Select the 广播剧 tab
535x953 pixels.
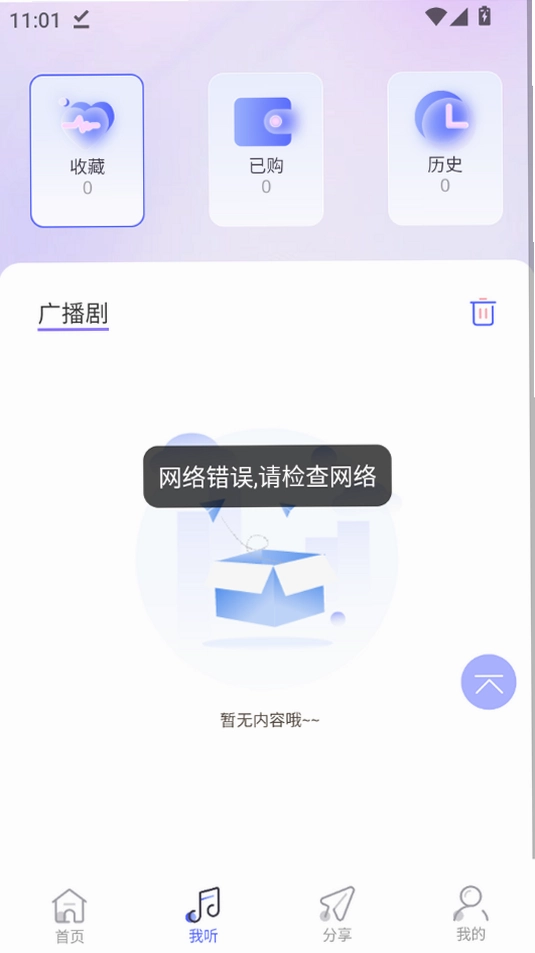click(x=73, y=314)
